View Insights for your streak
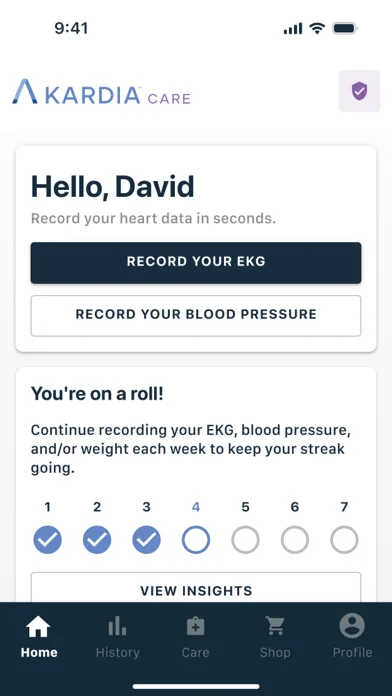 (196, 588)
